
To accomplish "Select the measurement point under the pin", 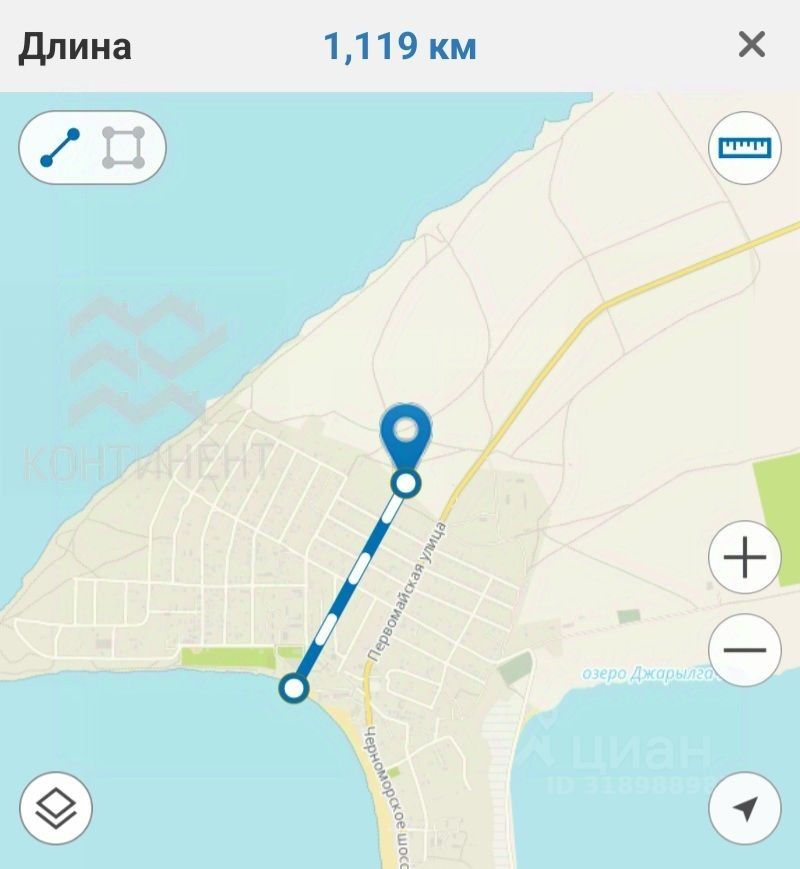I will (x=405, y=484).
